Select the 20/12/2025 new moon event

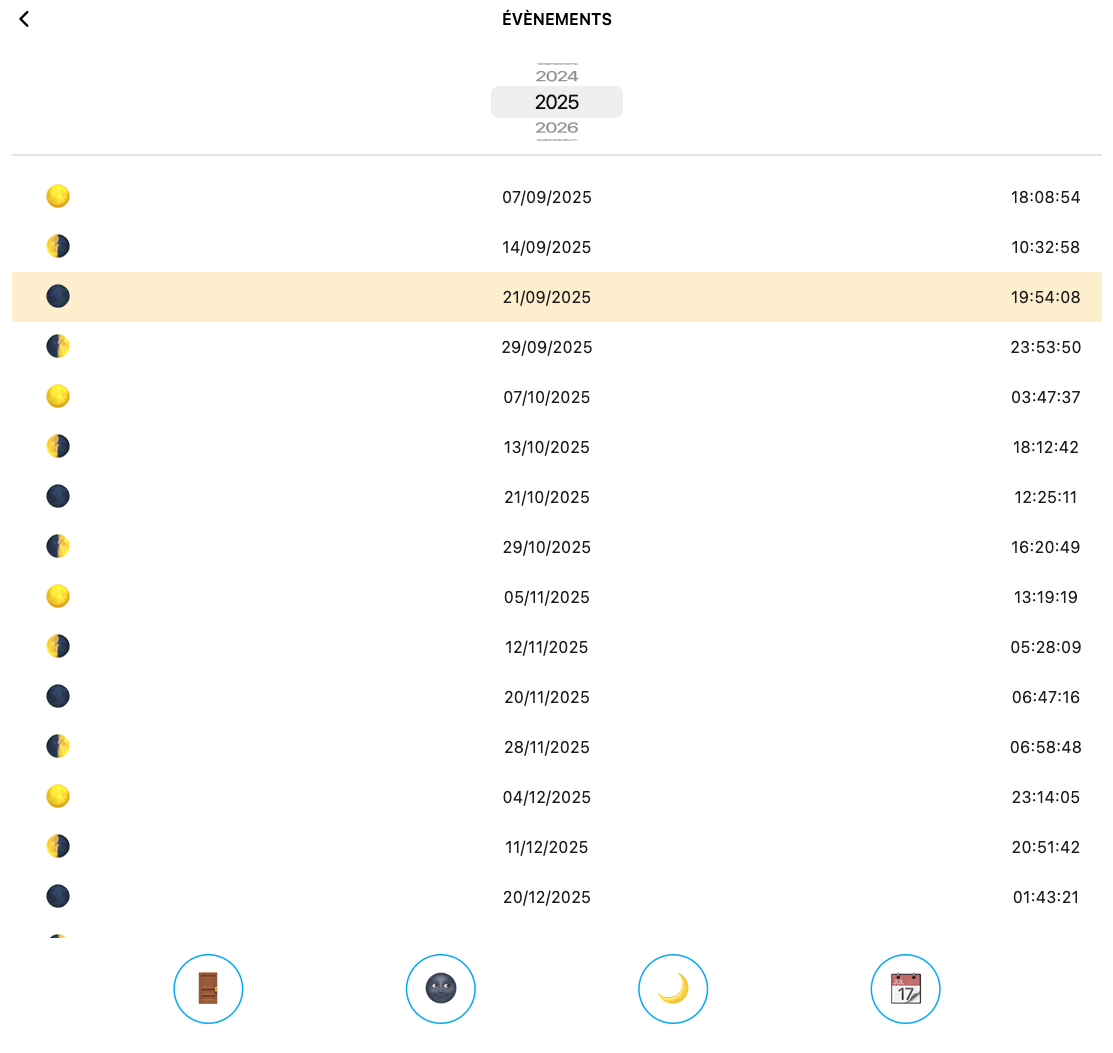click(x=547, y=897)
